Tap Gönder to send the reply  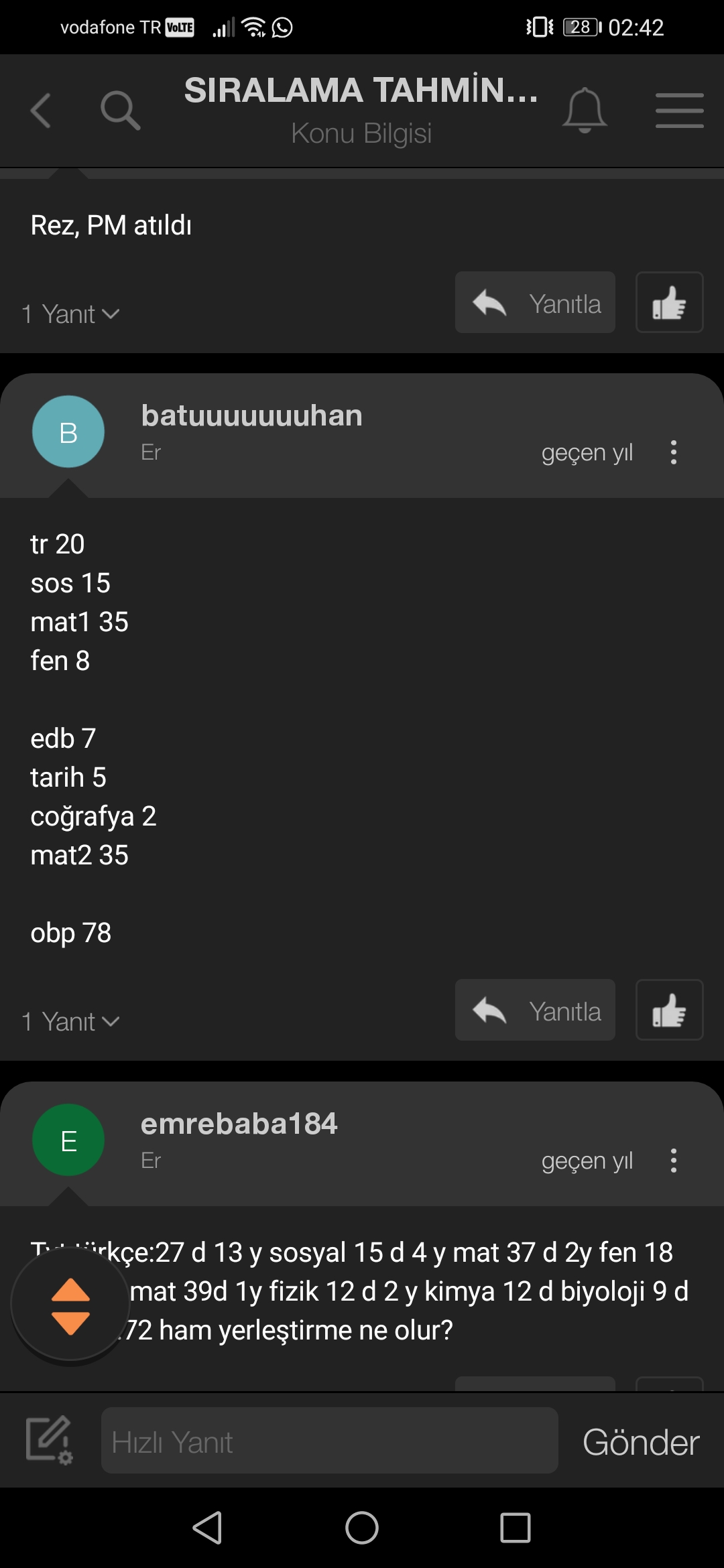pyautogui.click(x=641, y=1442)
